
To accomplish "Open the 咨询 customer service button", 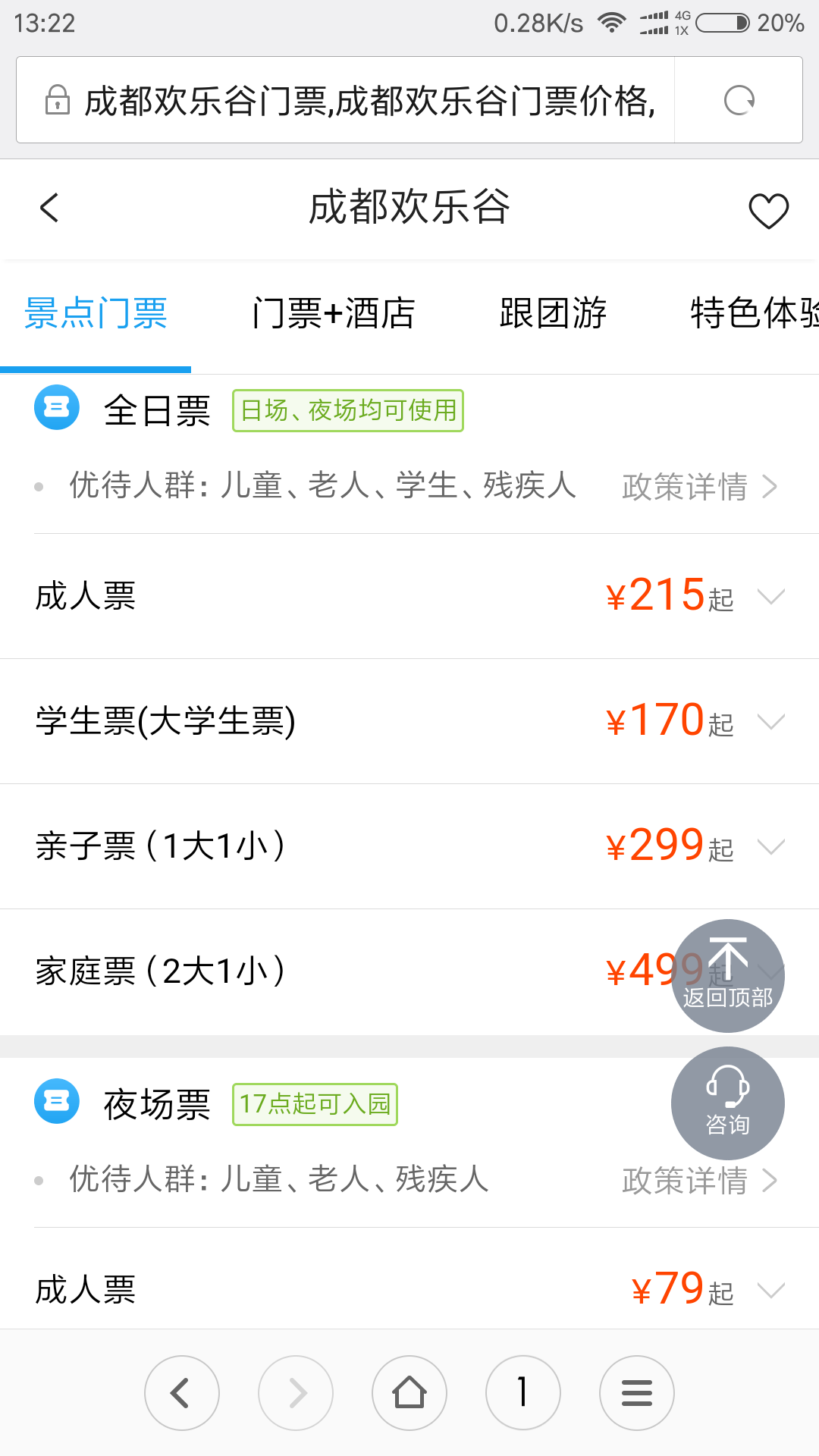I will point(728,1103).
